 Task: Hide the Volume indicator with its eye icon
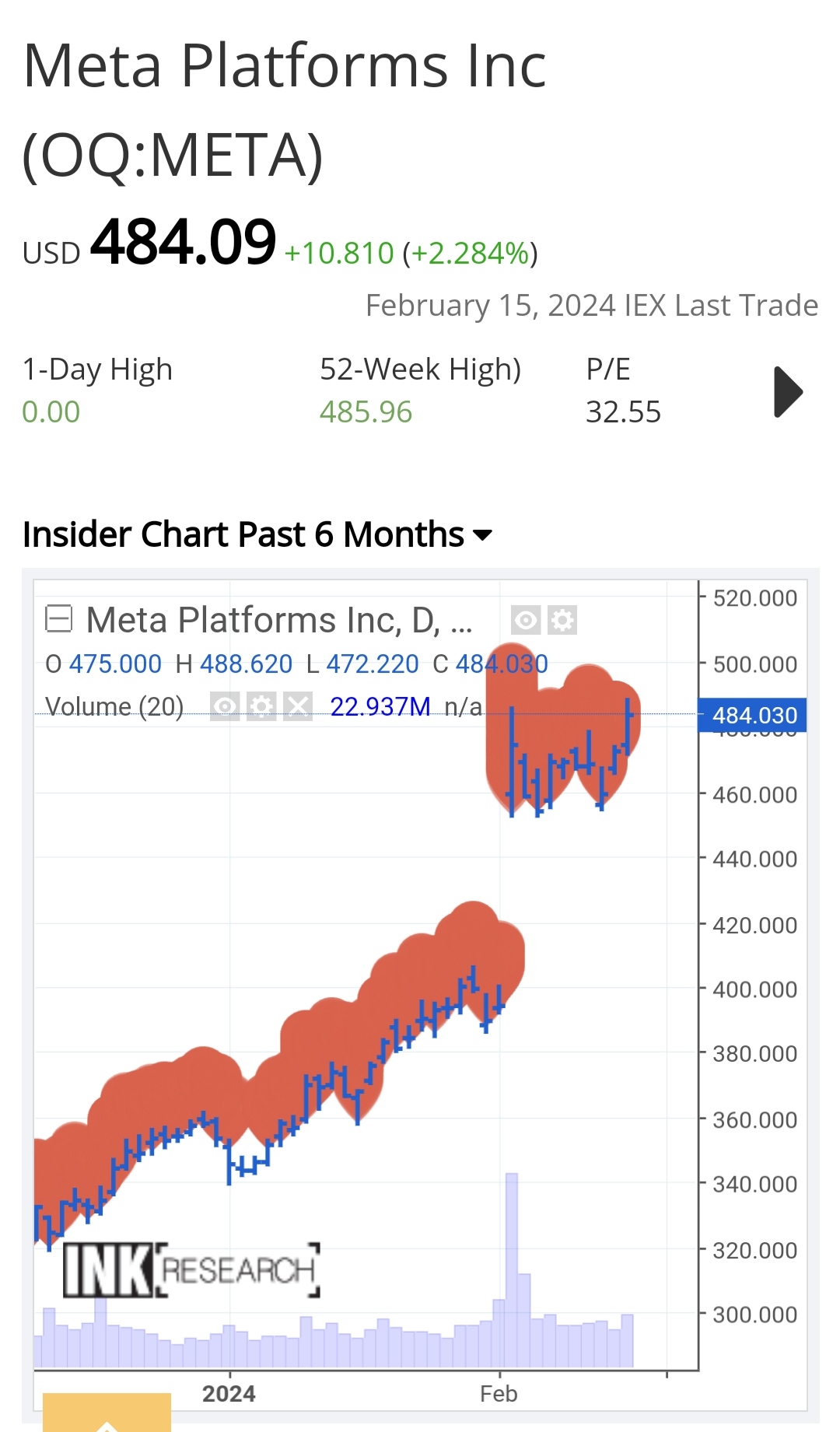click(225, 706)
